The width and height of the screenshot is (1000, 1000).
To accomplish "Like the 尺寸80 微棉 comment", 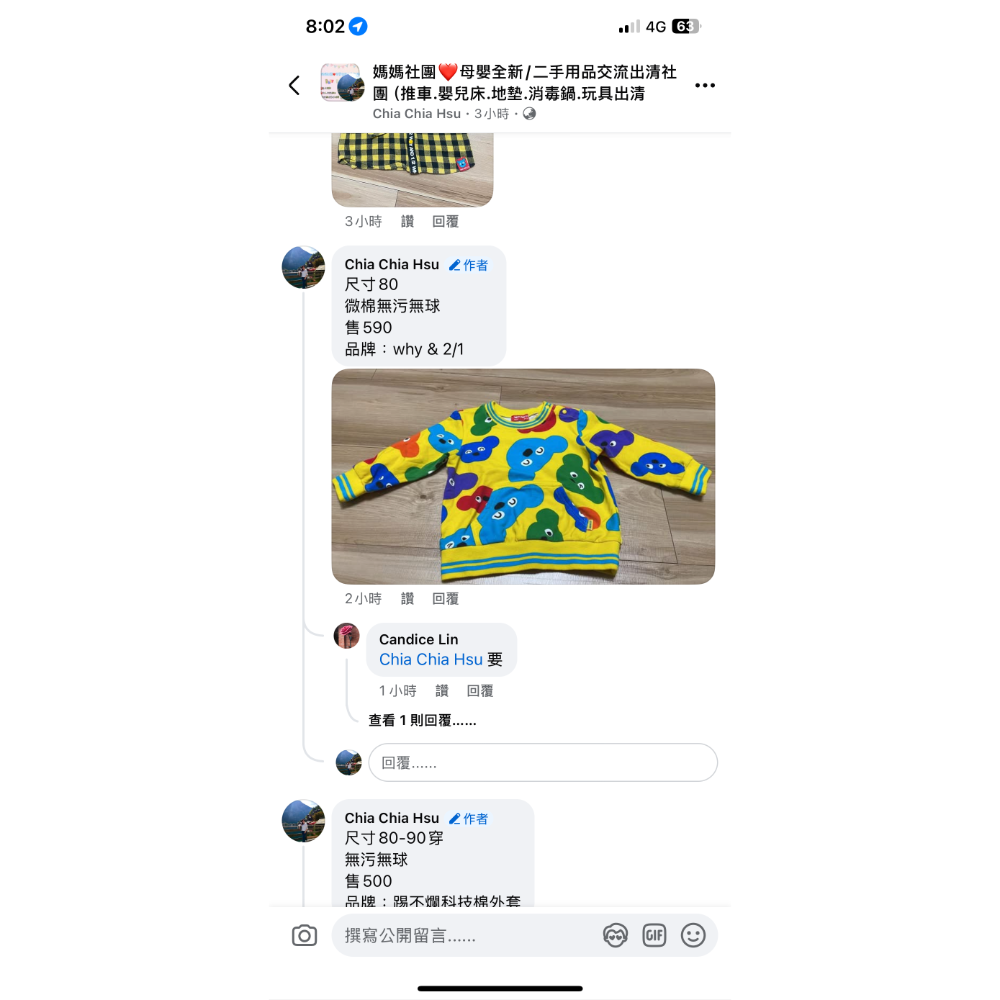I will pyautogui.click(x=407, y=599).
